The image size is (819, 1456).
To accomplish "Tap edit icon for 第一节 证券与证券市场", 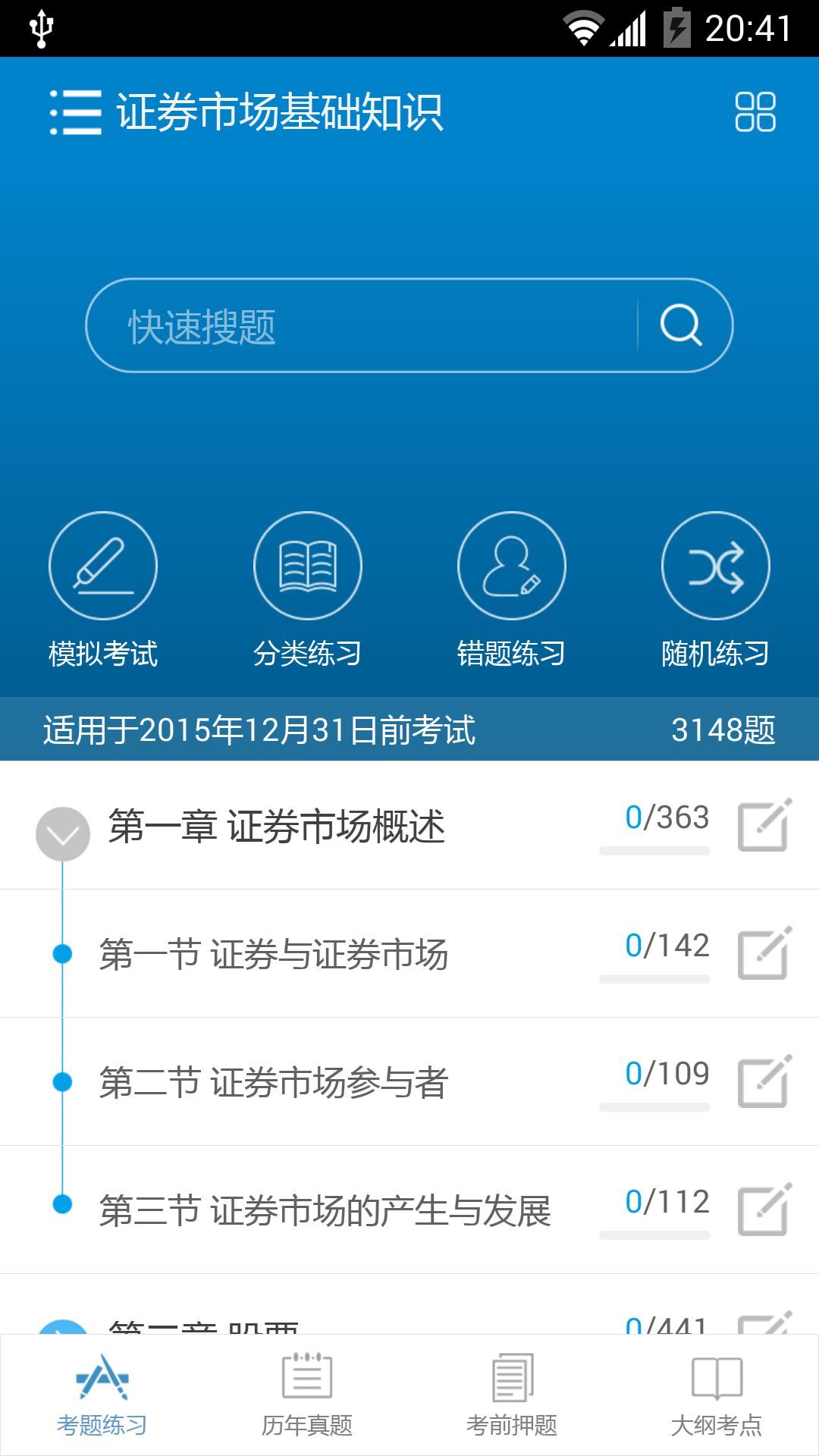I will coord(764,953).
